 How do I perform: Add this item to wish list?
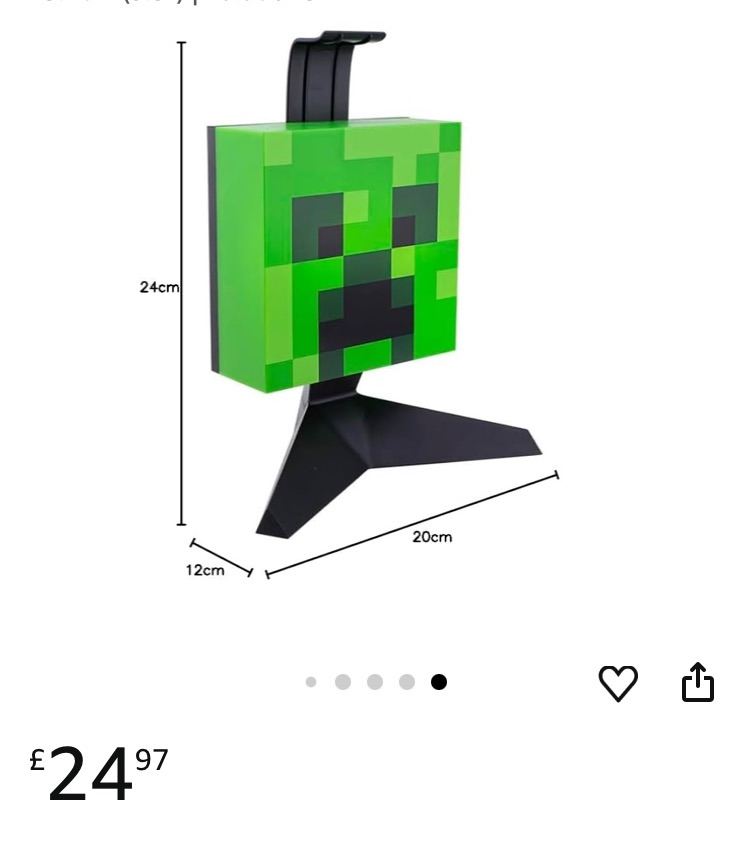(x=617, y=683)
